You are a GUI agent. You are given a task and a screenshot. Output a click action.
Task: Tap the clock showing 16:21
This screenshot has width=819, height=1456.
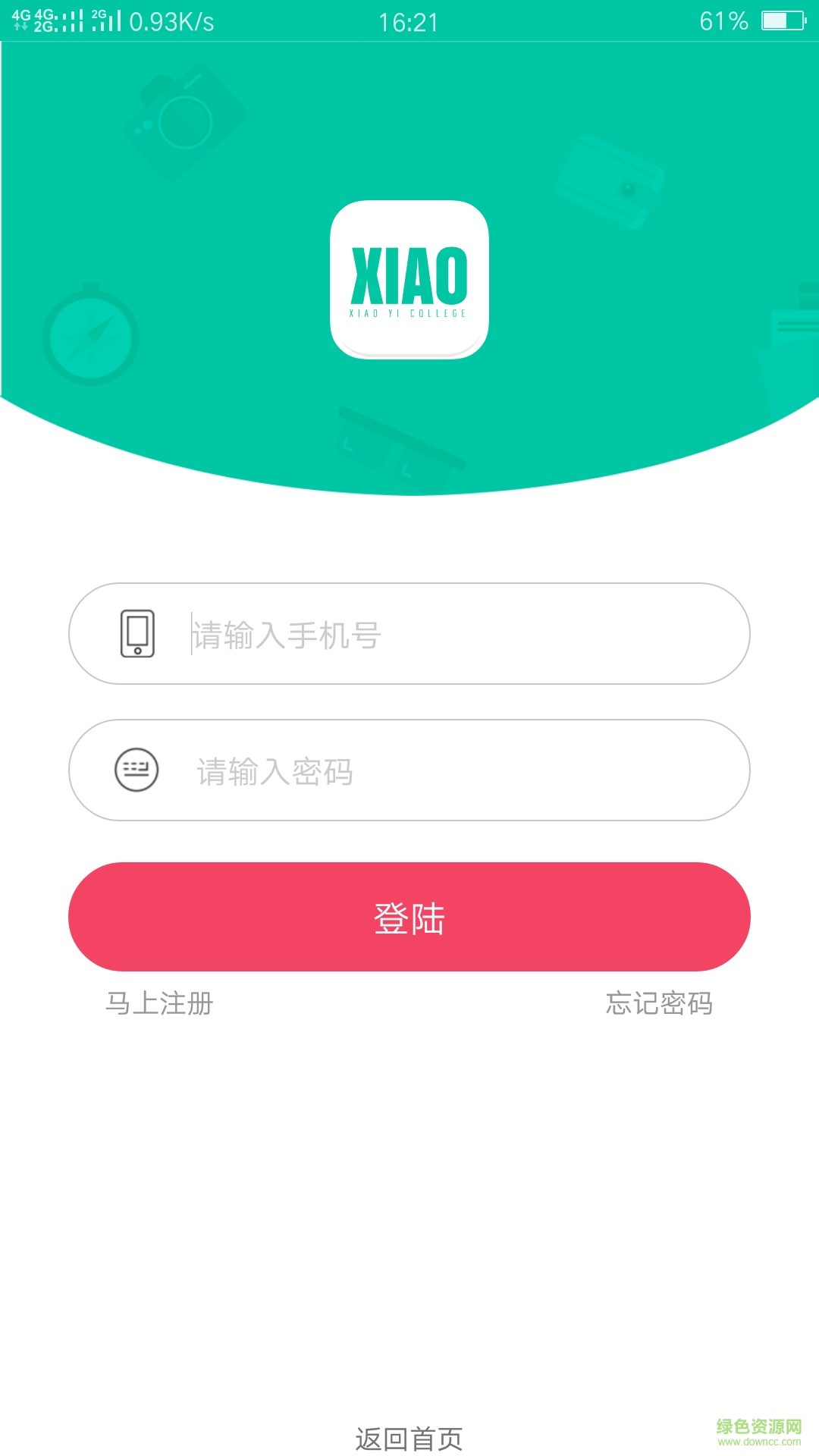(x=409, y=20)
